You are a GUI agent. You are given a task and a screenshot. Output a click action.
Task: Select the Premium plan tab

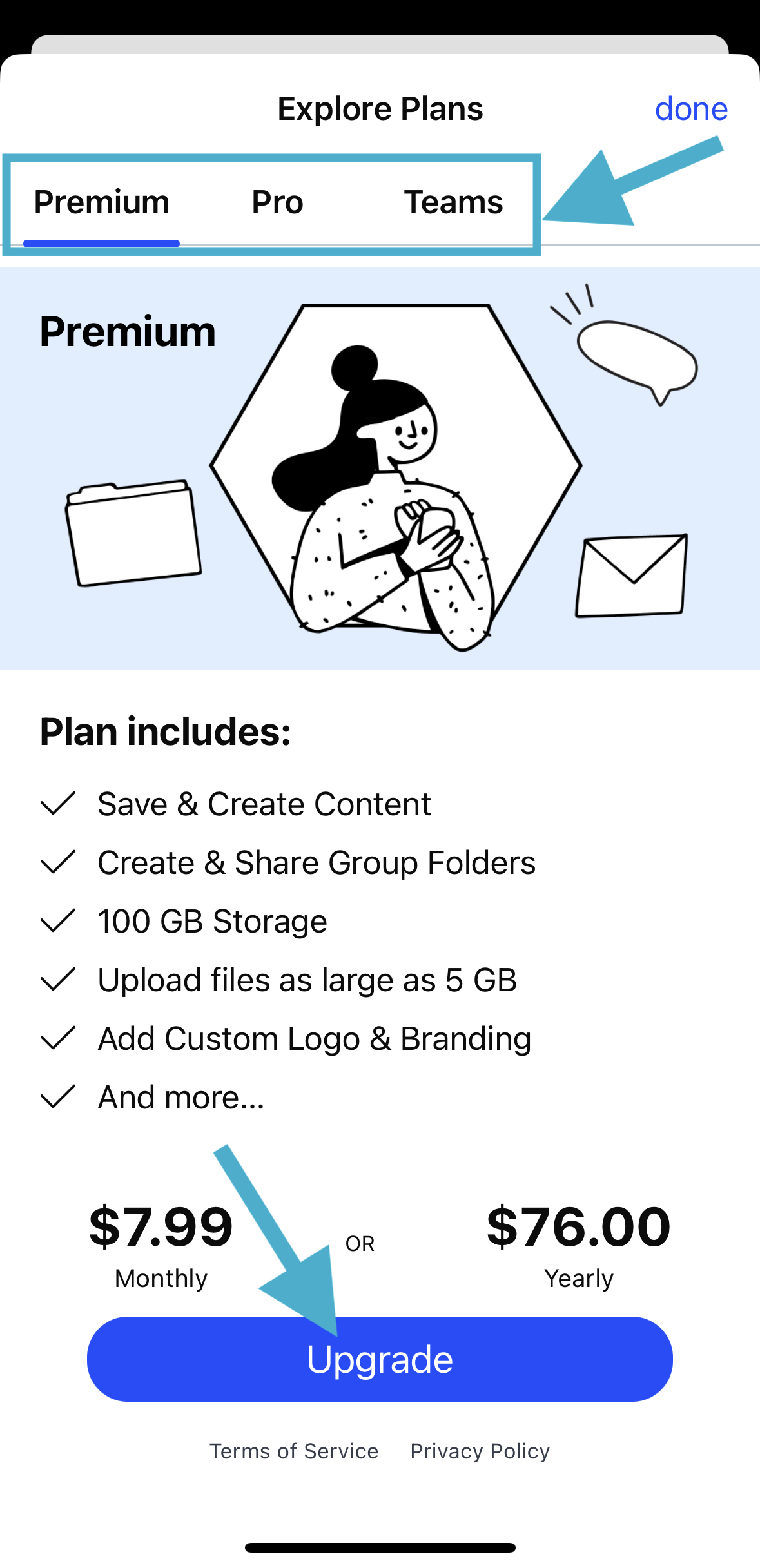pyautogui.click(x=102, y=203)
